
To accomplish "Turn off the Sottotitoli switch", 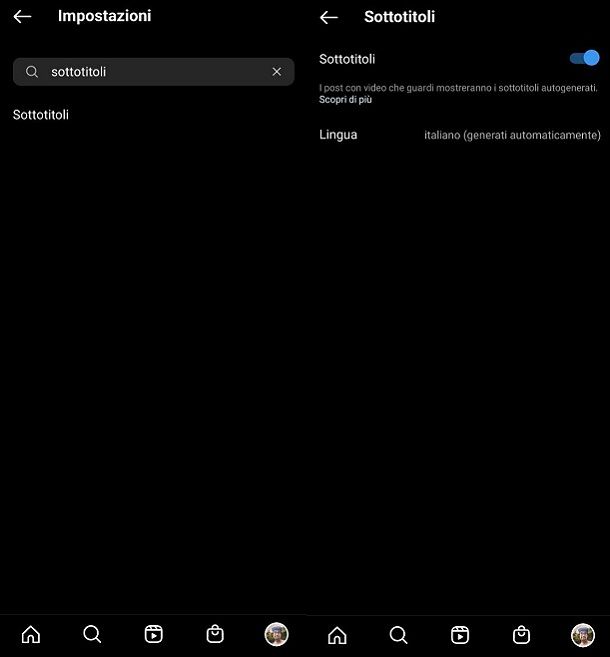I will coord(584,58).
